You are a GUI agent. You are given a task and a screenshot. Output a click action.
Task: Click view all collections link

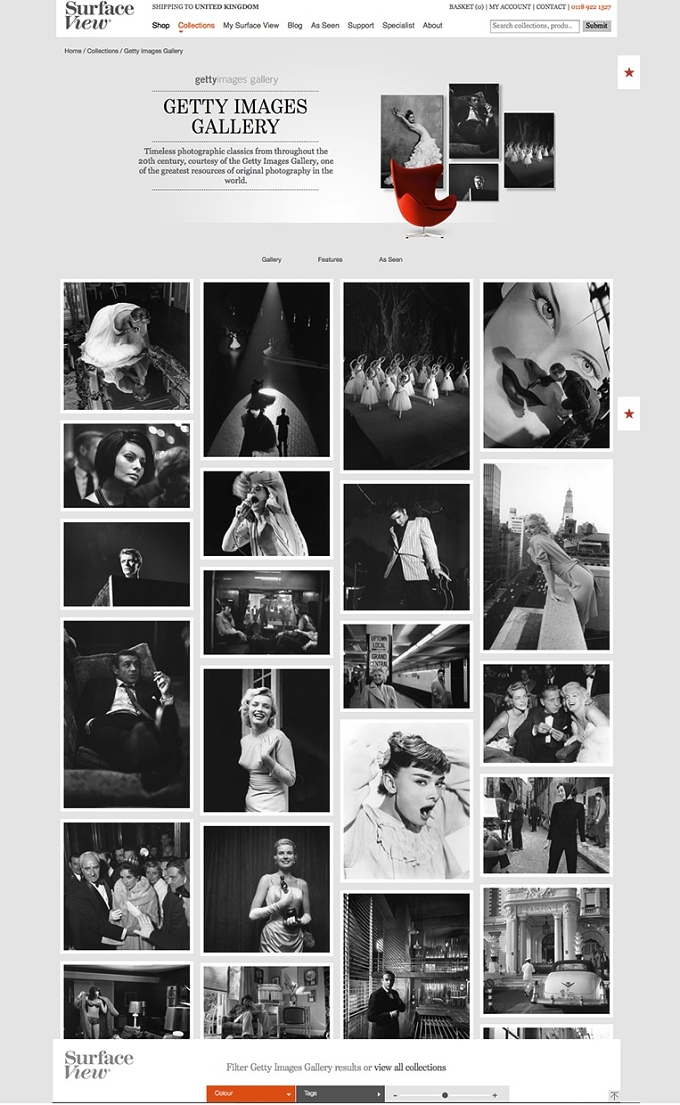point(410,1067)
